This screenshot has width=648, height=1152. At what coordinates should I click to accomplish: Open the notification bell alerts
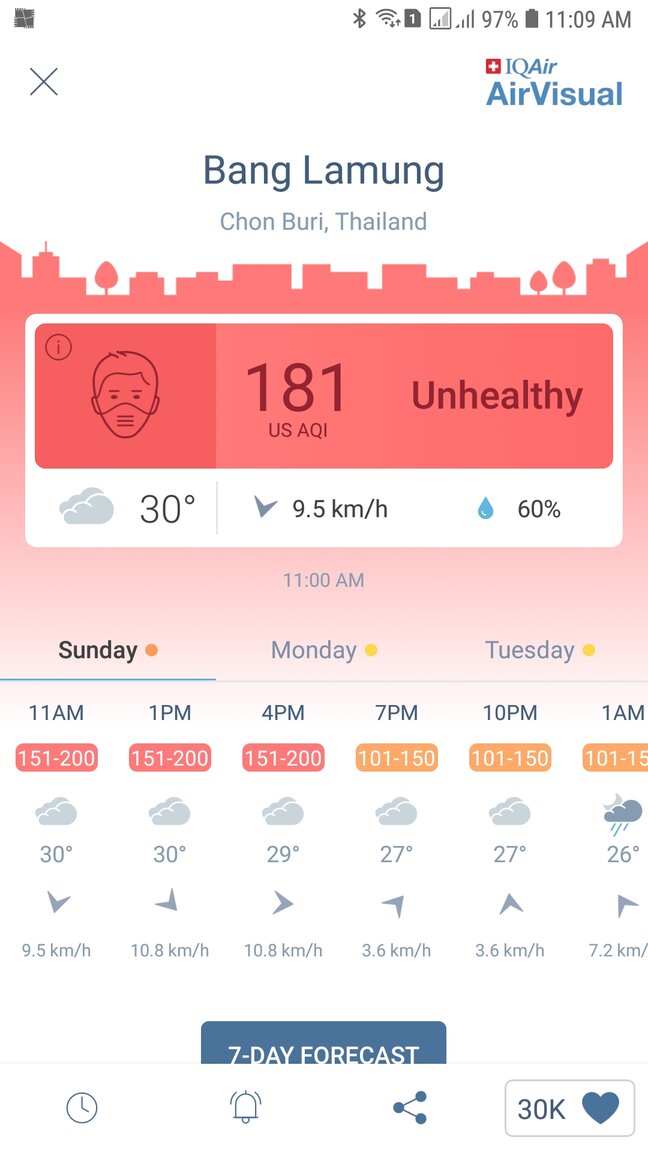point(245,1107)
